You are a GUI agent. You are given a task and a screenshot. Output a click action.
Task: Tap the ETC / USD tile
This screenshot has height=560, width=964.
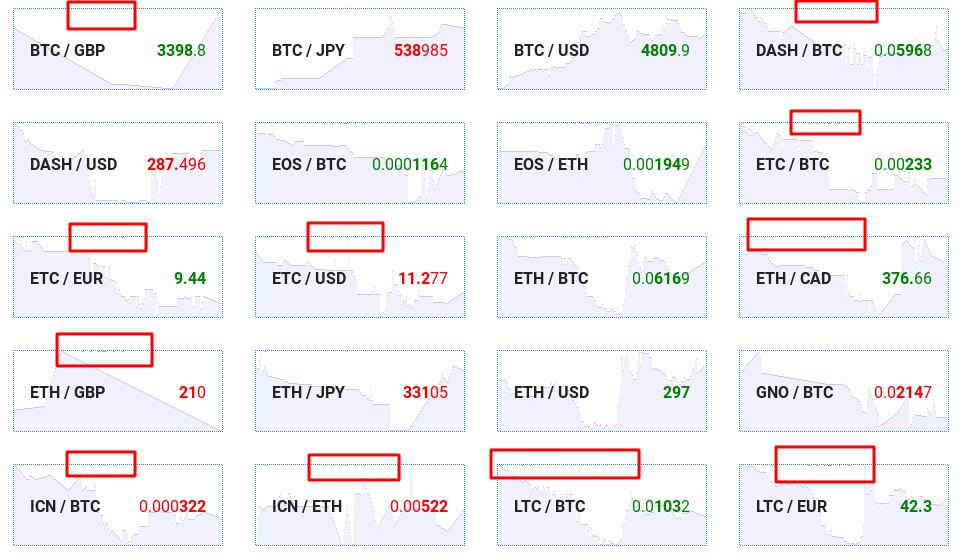pyautogui.click(x=360, y=277)
